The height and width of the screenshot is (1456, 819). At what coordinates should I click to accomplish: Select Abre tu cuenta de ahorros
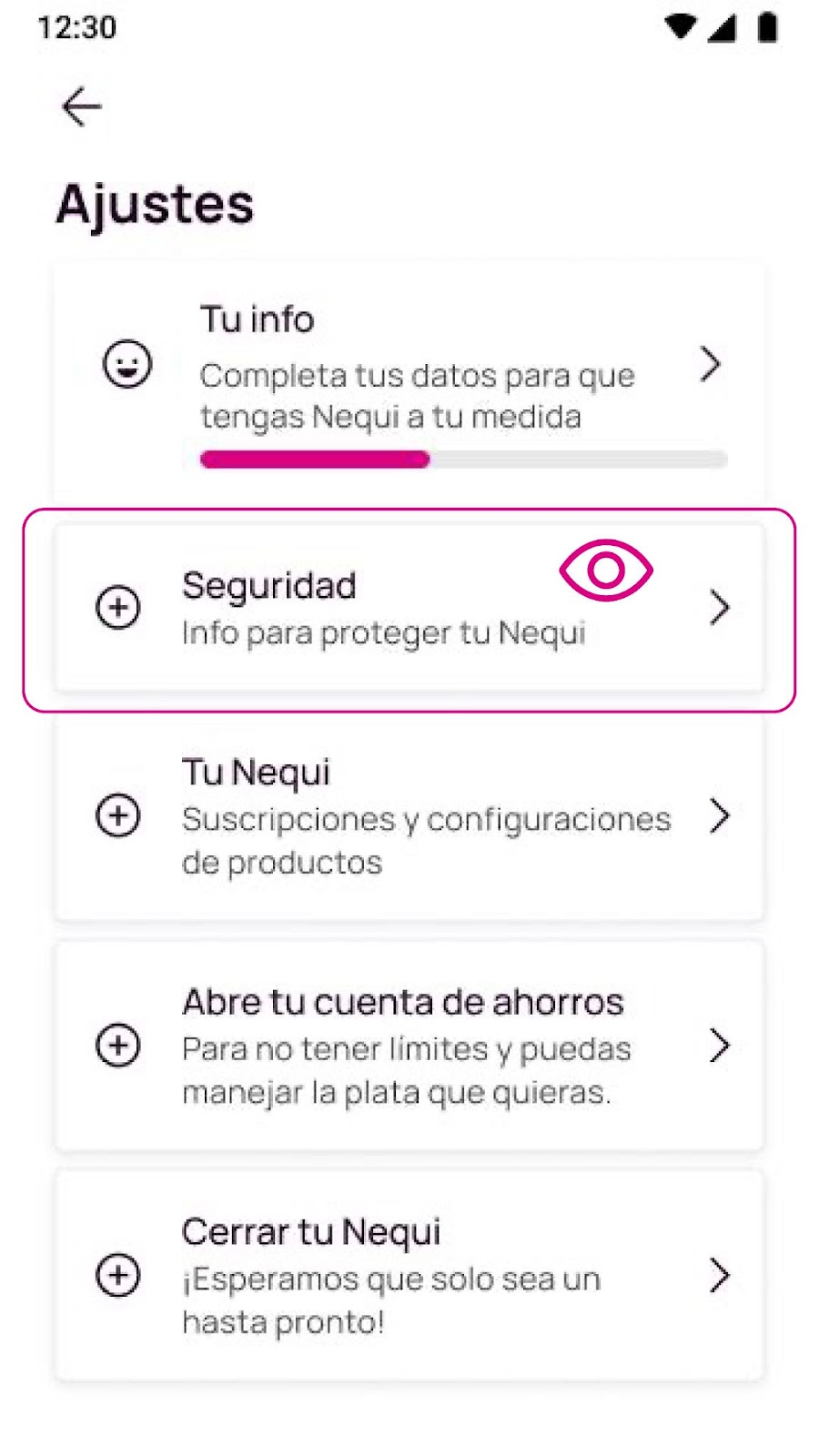click(x=409, y=1046)
